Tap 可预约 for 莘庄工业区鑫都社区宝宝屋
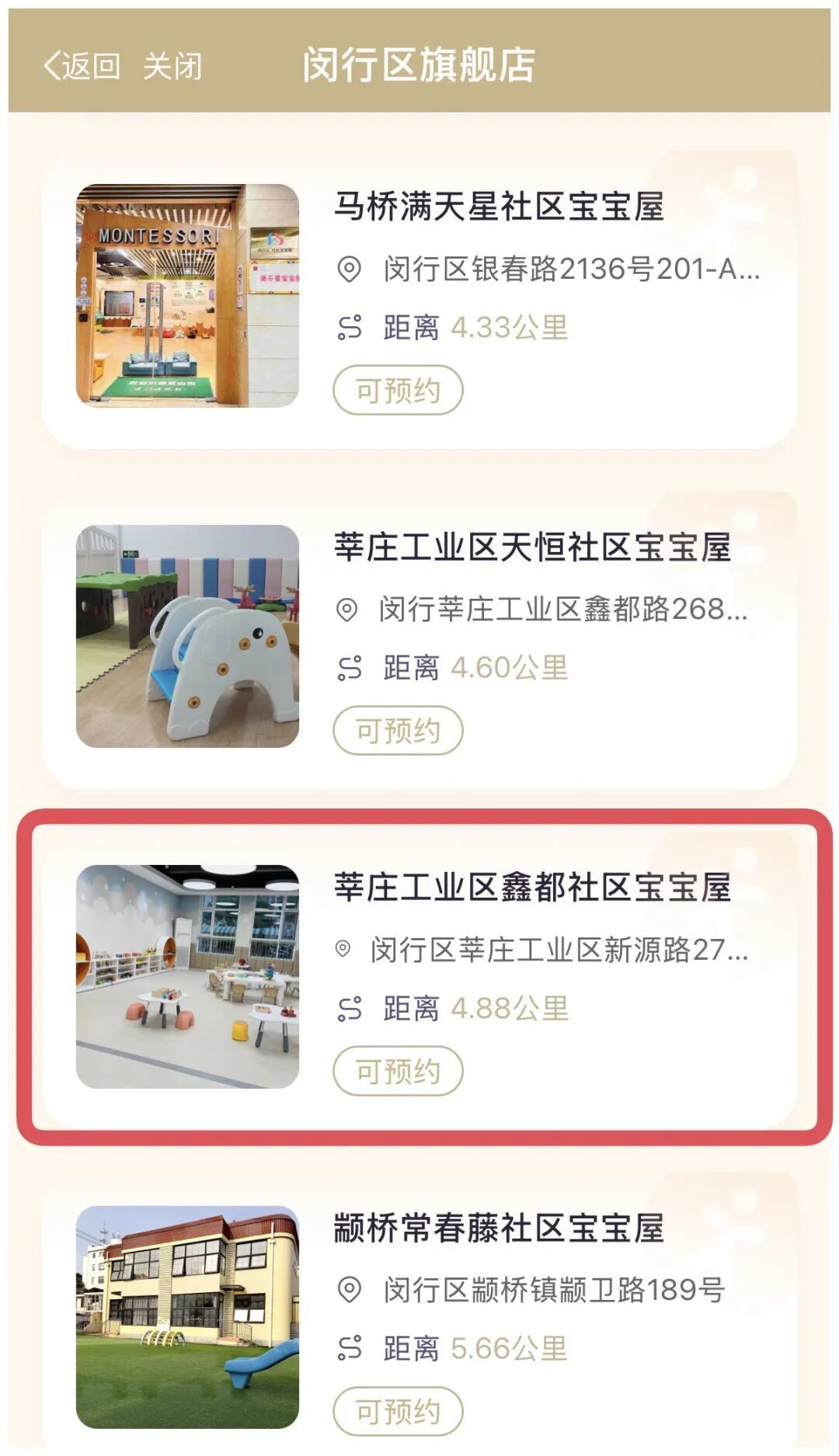This screenshot has width=839, height=1456. pyautogui.click(x=398, y=1071)
